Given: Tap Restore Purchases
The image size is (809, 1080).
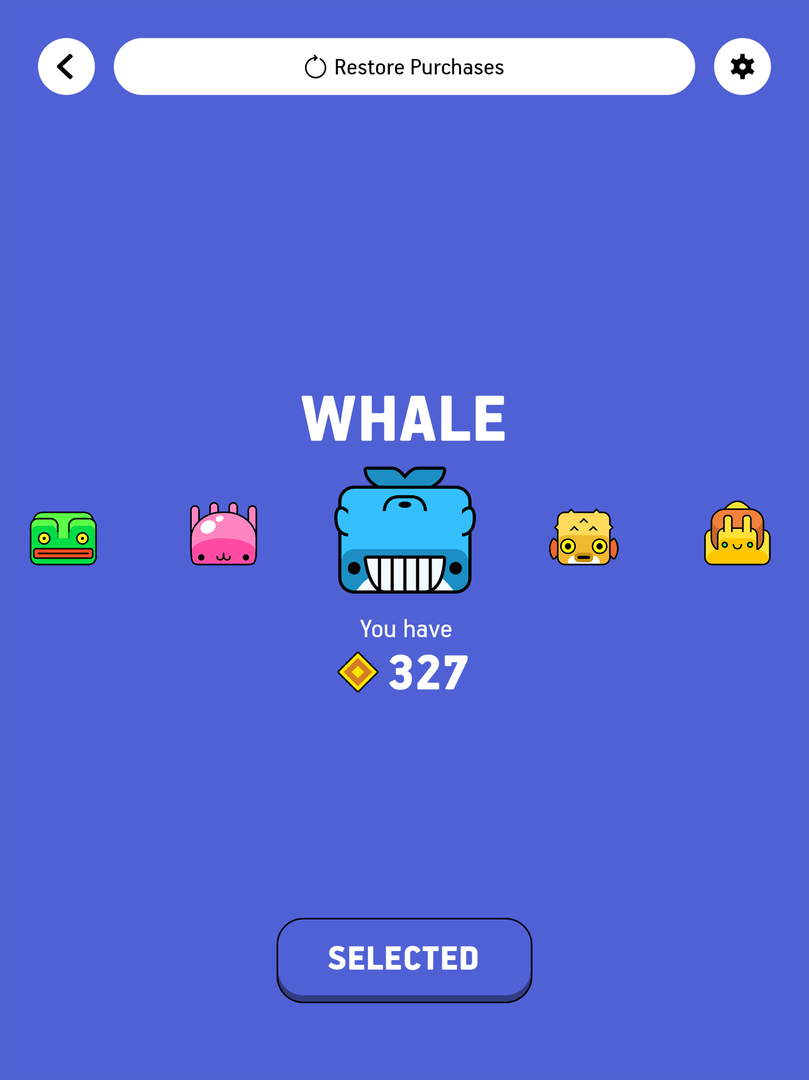Looking at the screenshot, I should pos(404,67).
